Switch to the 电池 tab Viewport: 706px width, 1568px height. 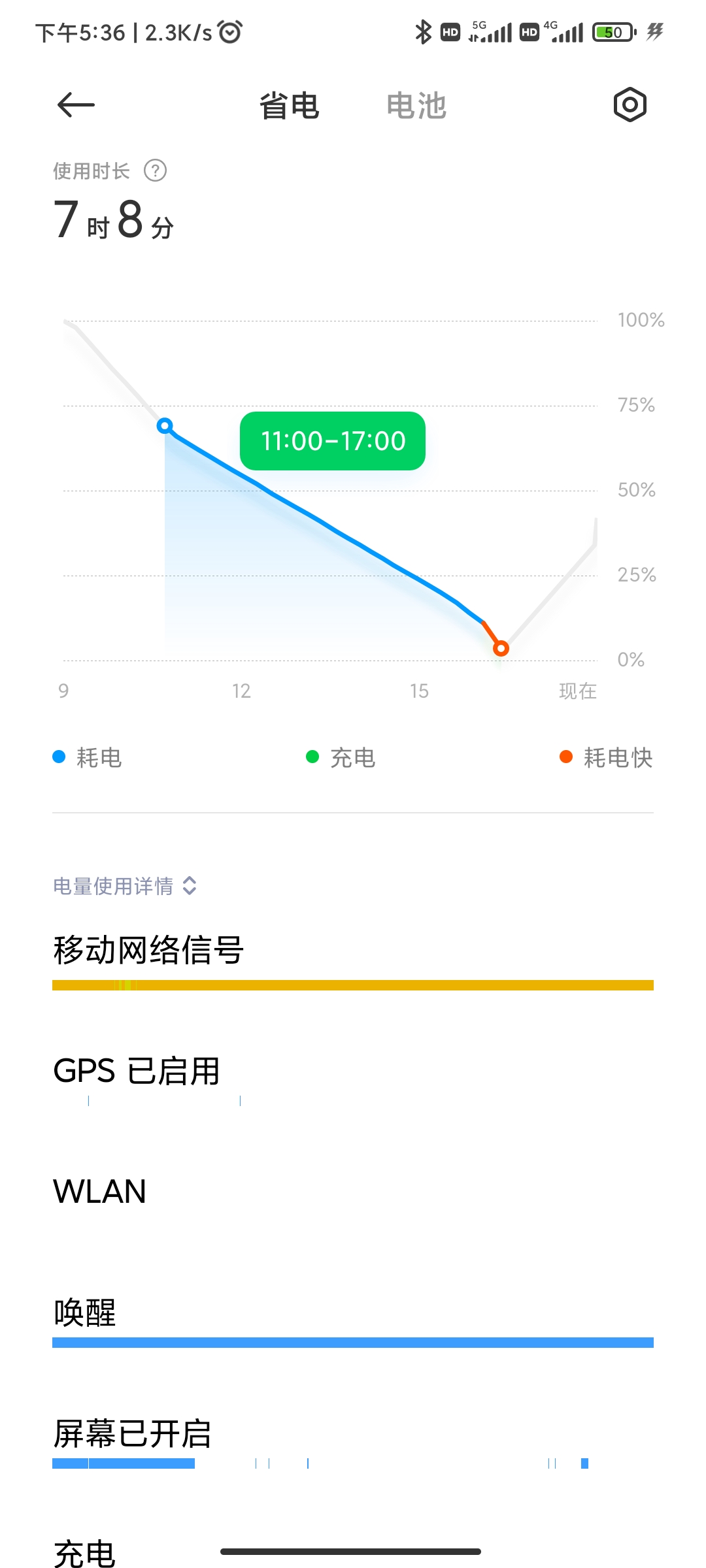click(x=416, y=105)
